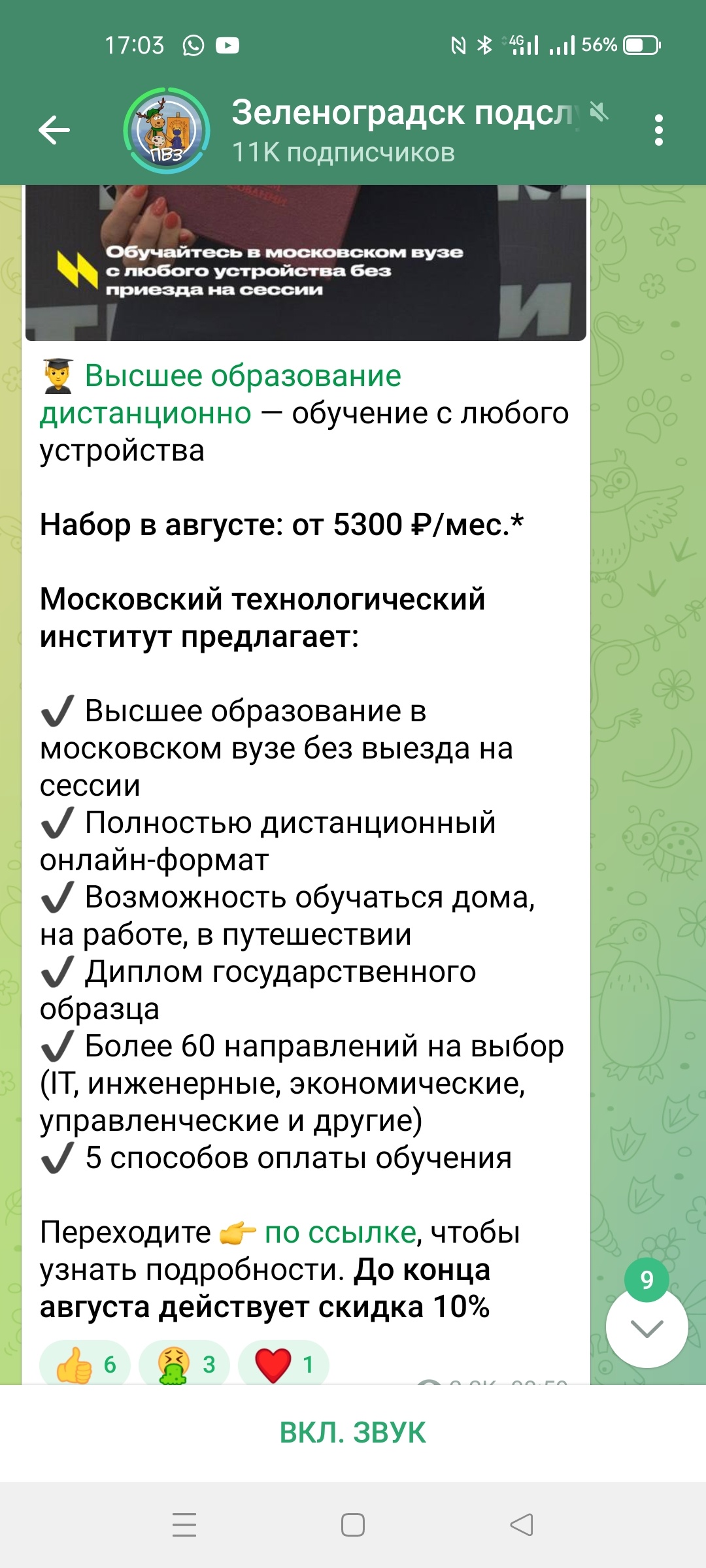Open the Зеленоградск channel info title

405,112
